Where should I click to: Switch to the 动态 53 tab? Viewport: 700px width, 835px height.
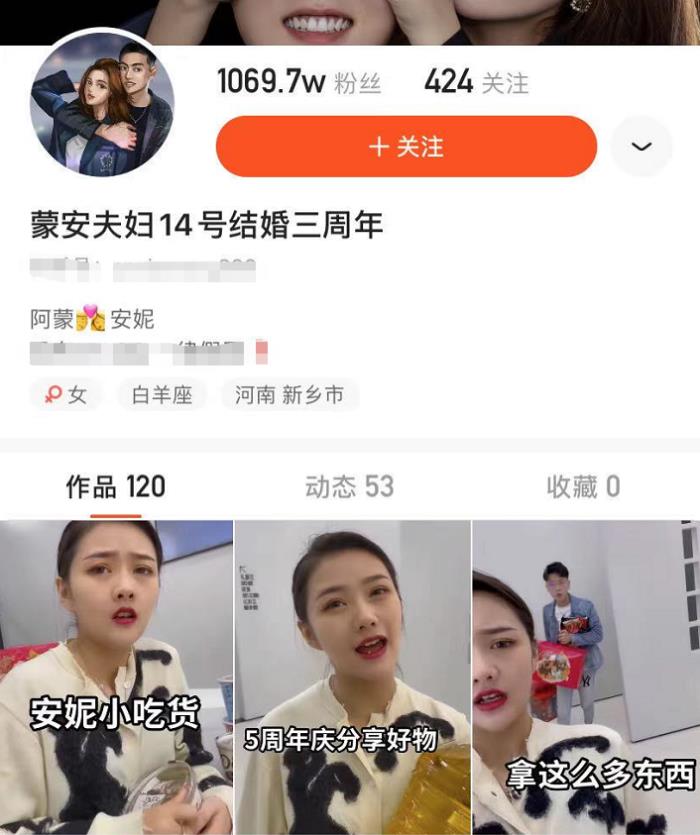(x=349, y=487)
